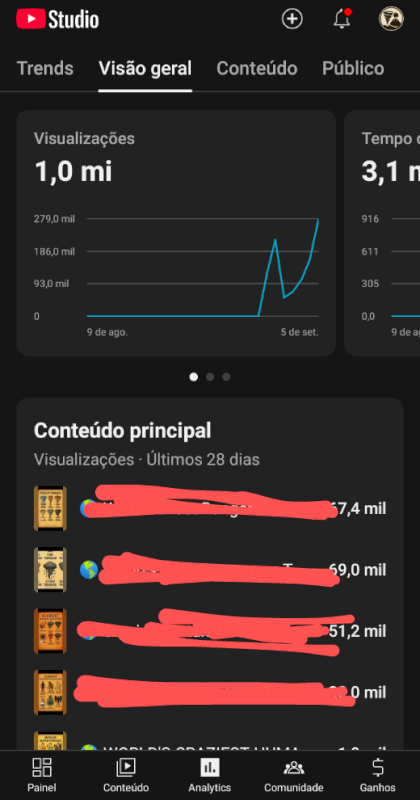Open the video with 69,0 mil views

pos(210,569)
